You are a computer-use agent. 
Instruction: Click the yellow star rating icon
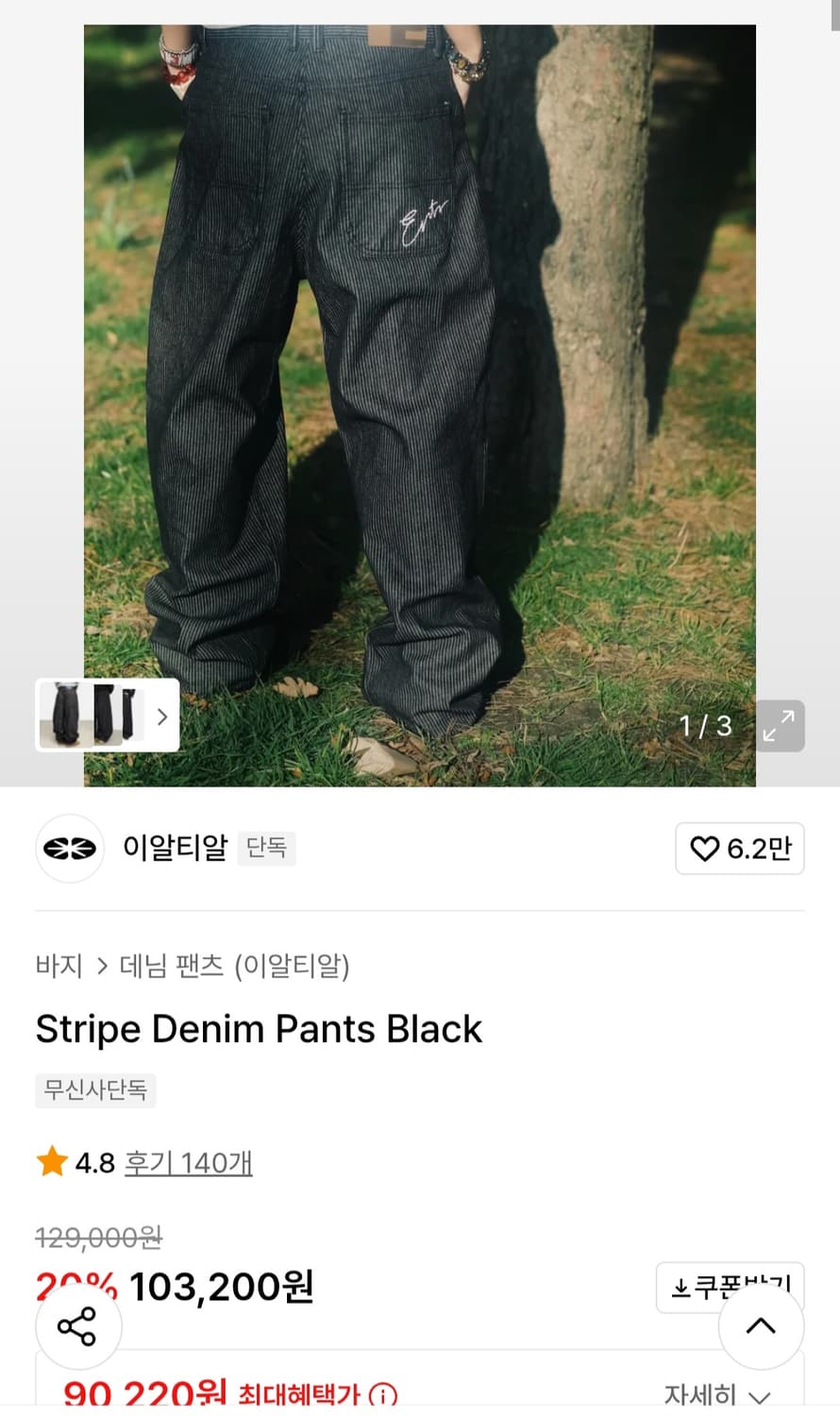pyautogui.click(x=50, y=1162)
